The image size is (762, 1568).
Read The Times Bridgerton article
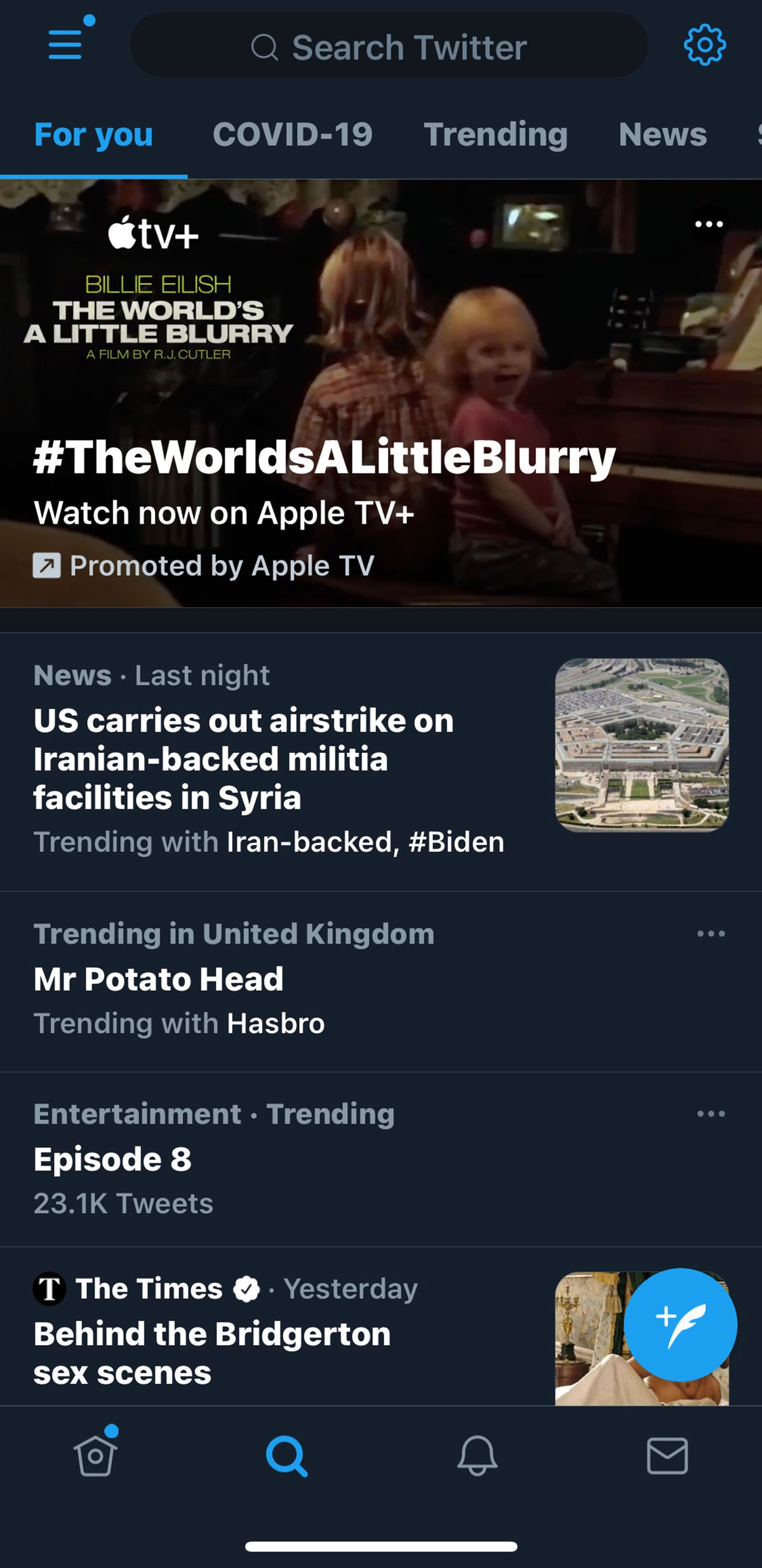point(212,1352)
